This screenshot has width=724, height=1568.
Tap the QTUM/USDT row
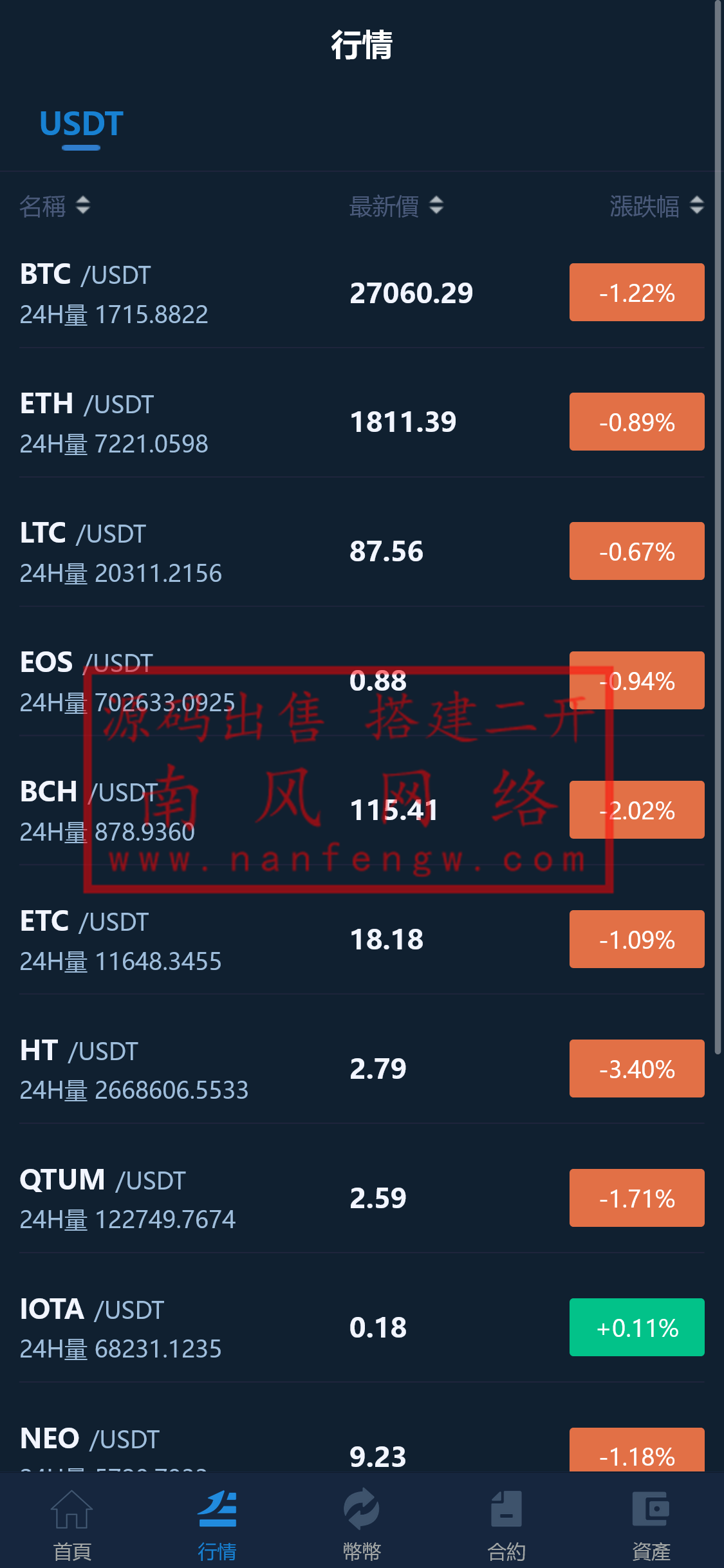pos(257,1198)
